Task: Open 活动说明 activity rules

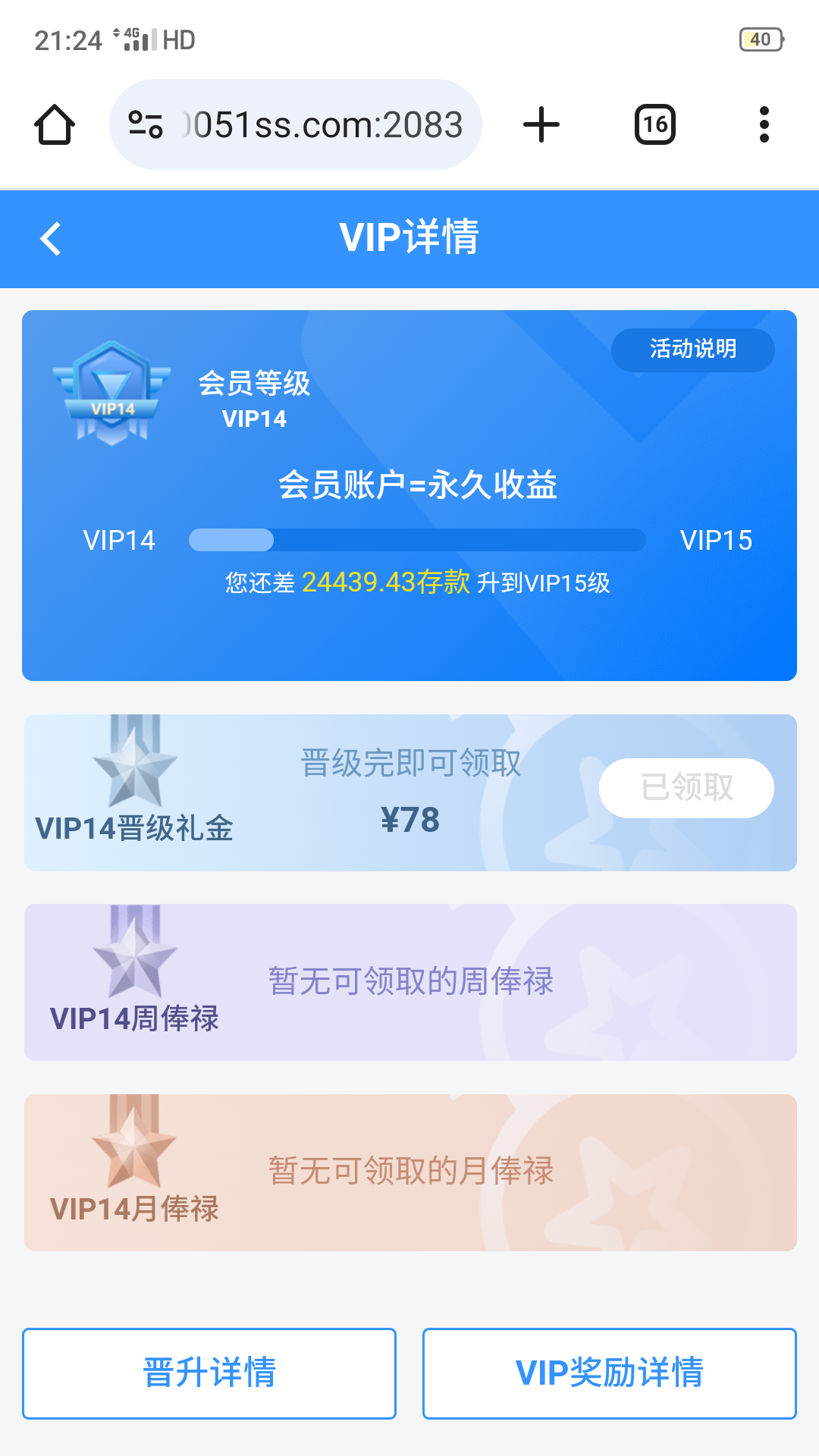Action: (x=692, y=350)
